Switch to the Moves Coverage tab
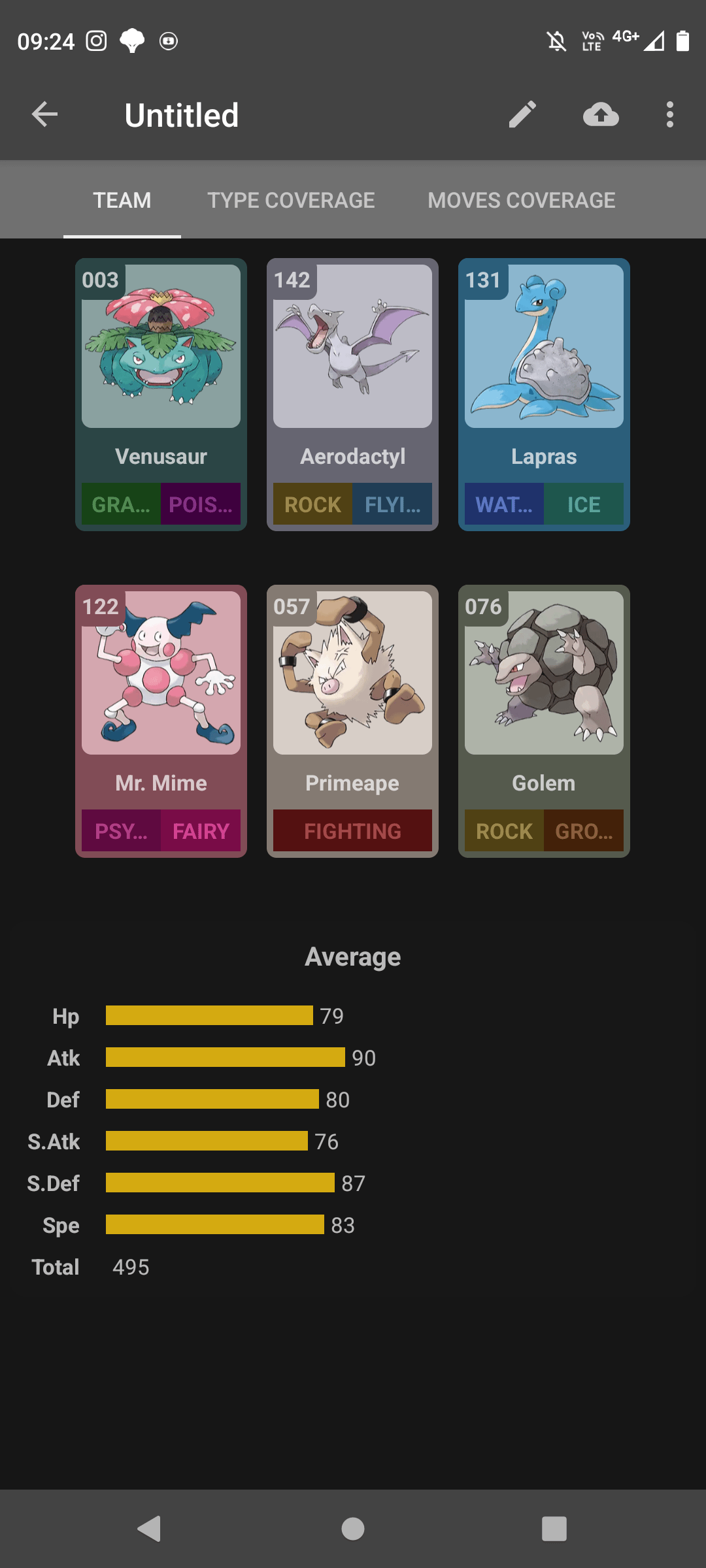The height and width of the screenshot is (1568, 706). pos(521,200)
